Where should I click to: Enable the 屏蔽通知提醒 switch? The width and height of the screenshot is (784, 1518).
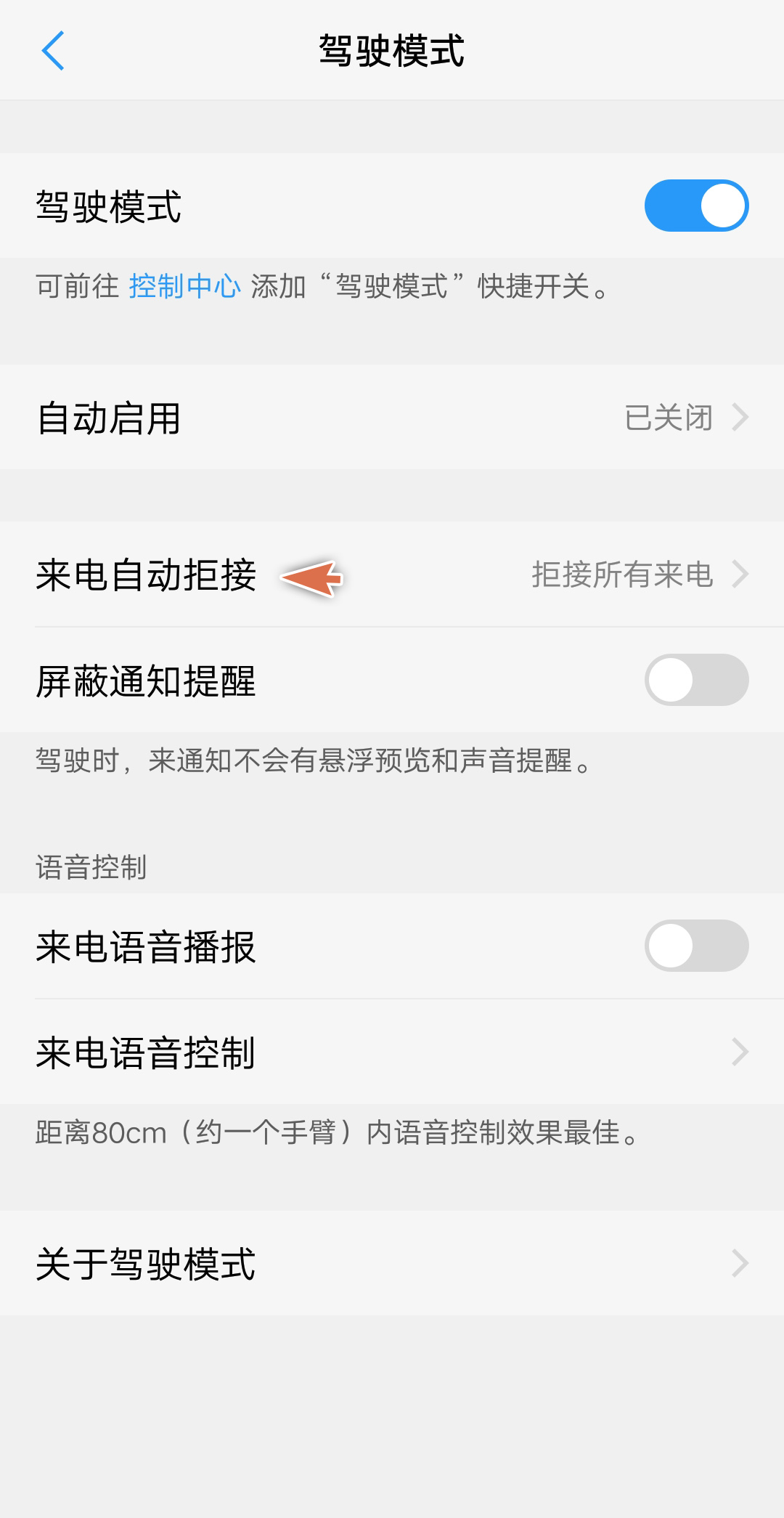tap(695, 681)
